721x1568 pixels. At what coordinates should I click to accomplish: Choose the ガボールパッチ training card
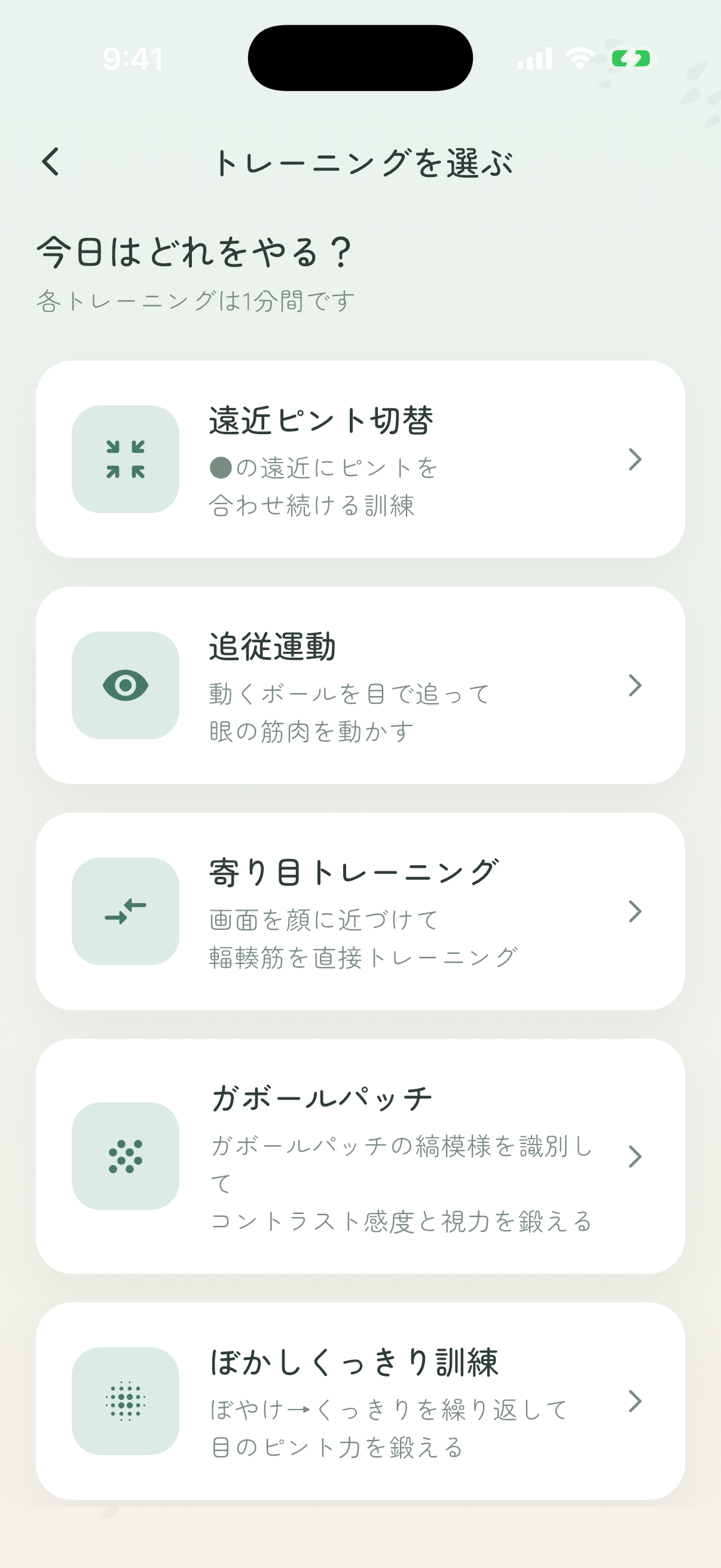point(360,1157)
